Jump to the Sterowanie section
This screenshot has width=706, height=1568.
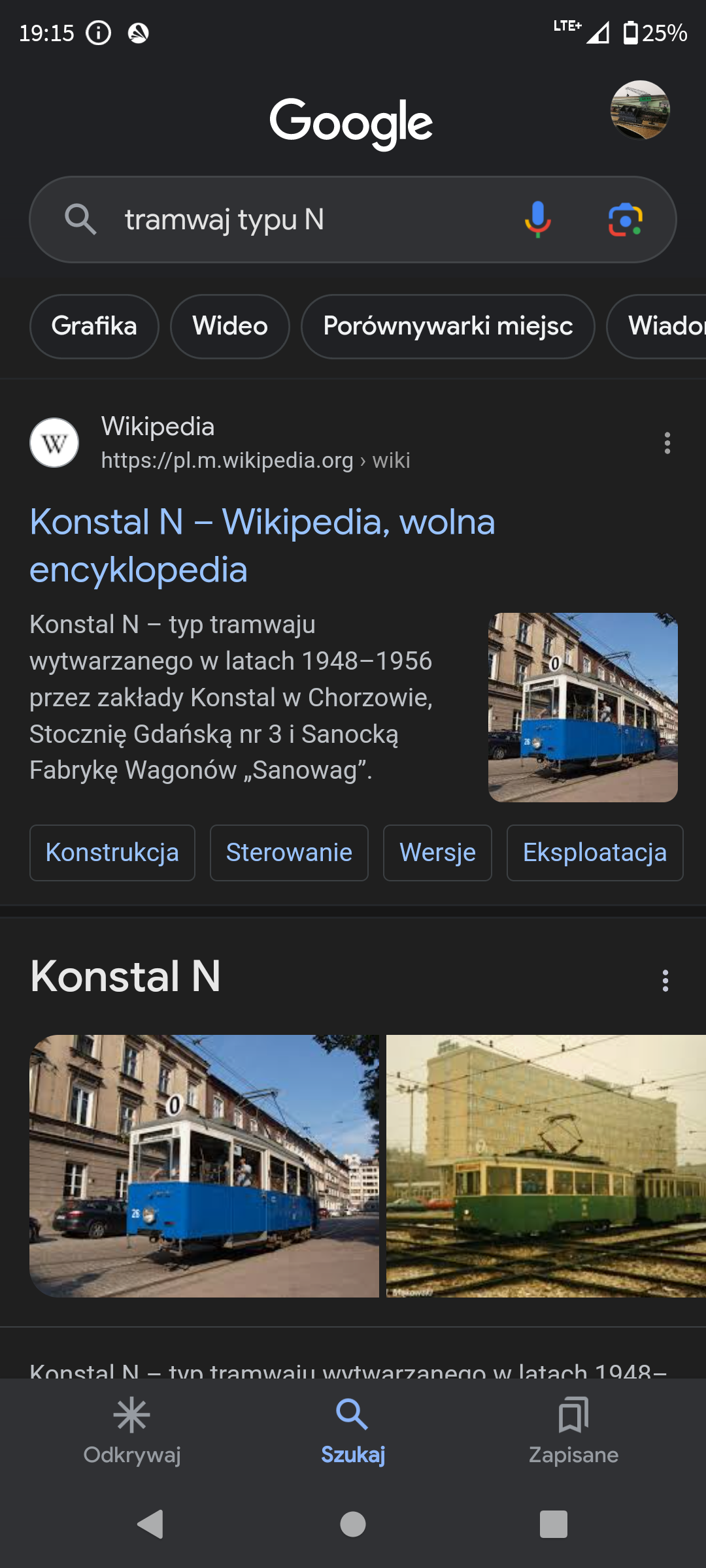point(289,853)
